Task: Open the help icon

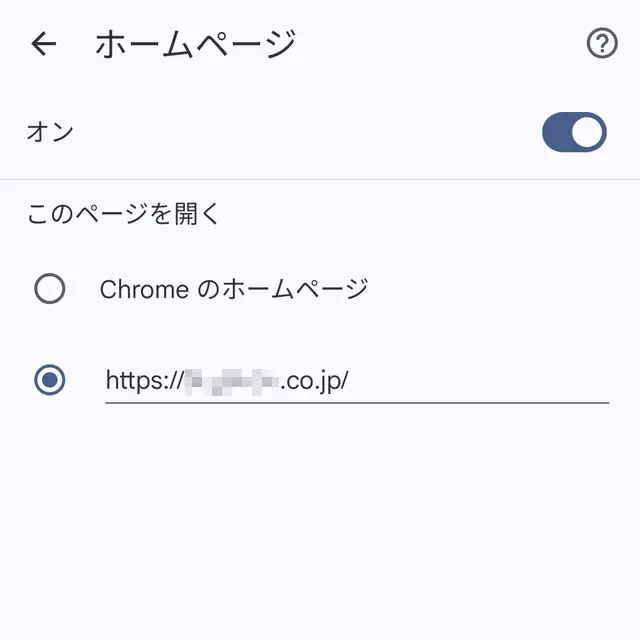Action: point(601,44)
